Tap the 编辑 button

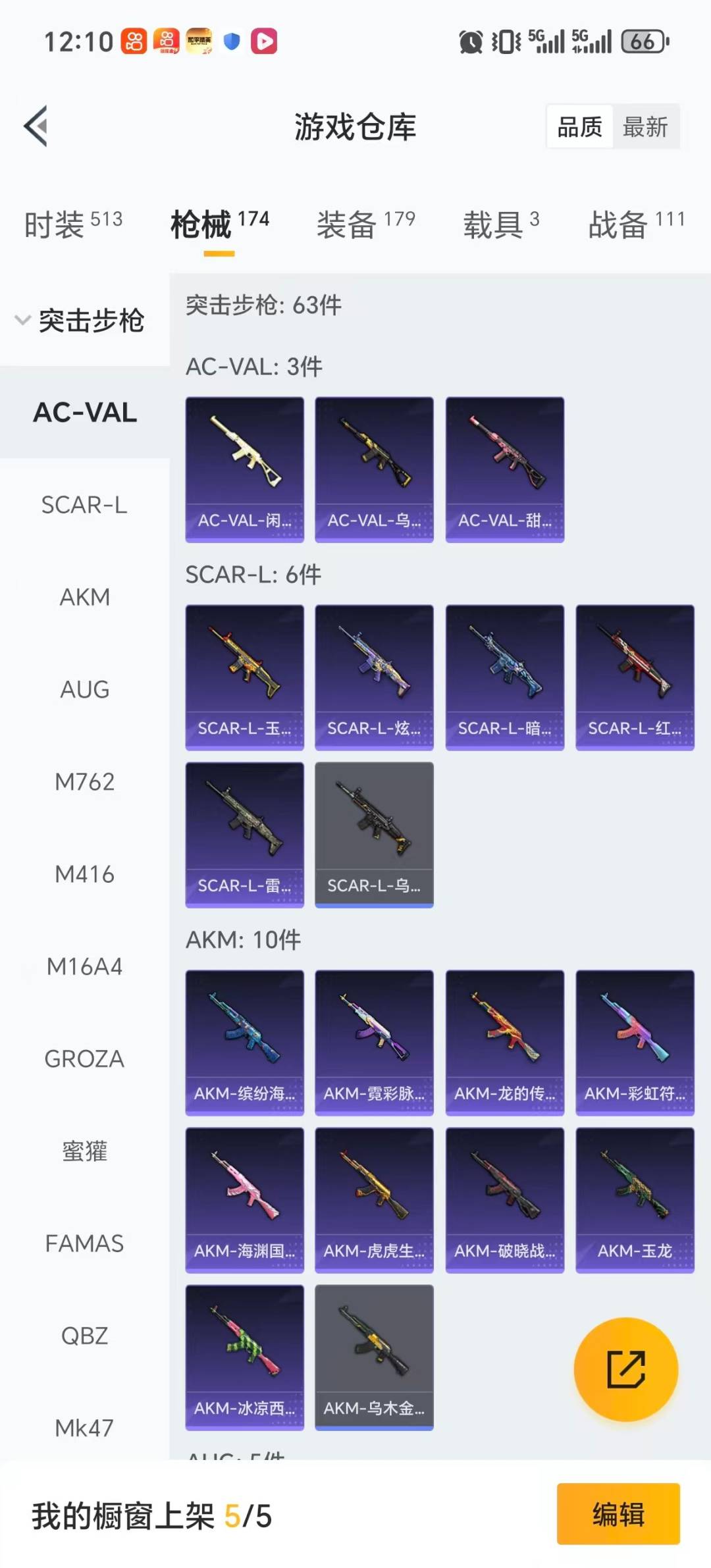618,1514
